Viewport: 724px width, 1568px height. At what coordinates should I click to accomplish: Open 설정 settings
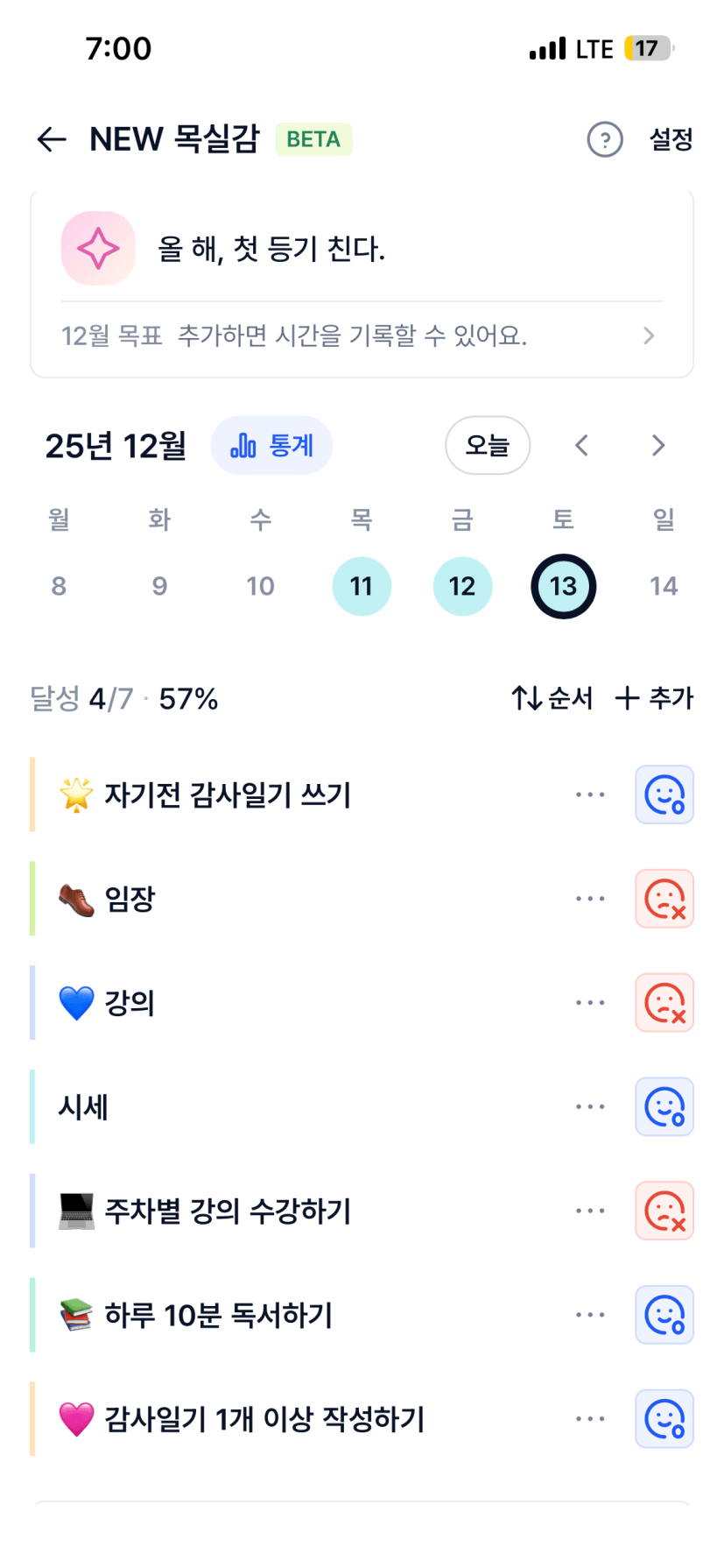click(x=671, y=139)
